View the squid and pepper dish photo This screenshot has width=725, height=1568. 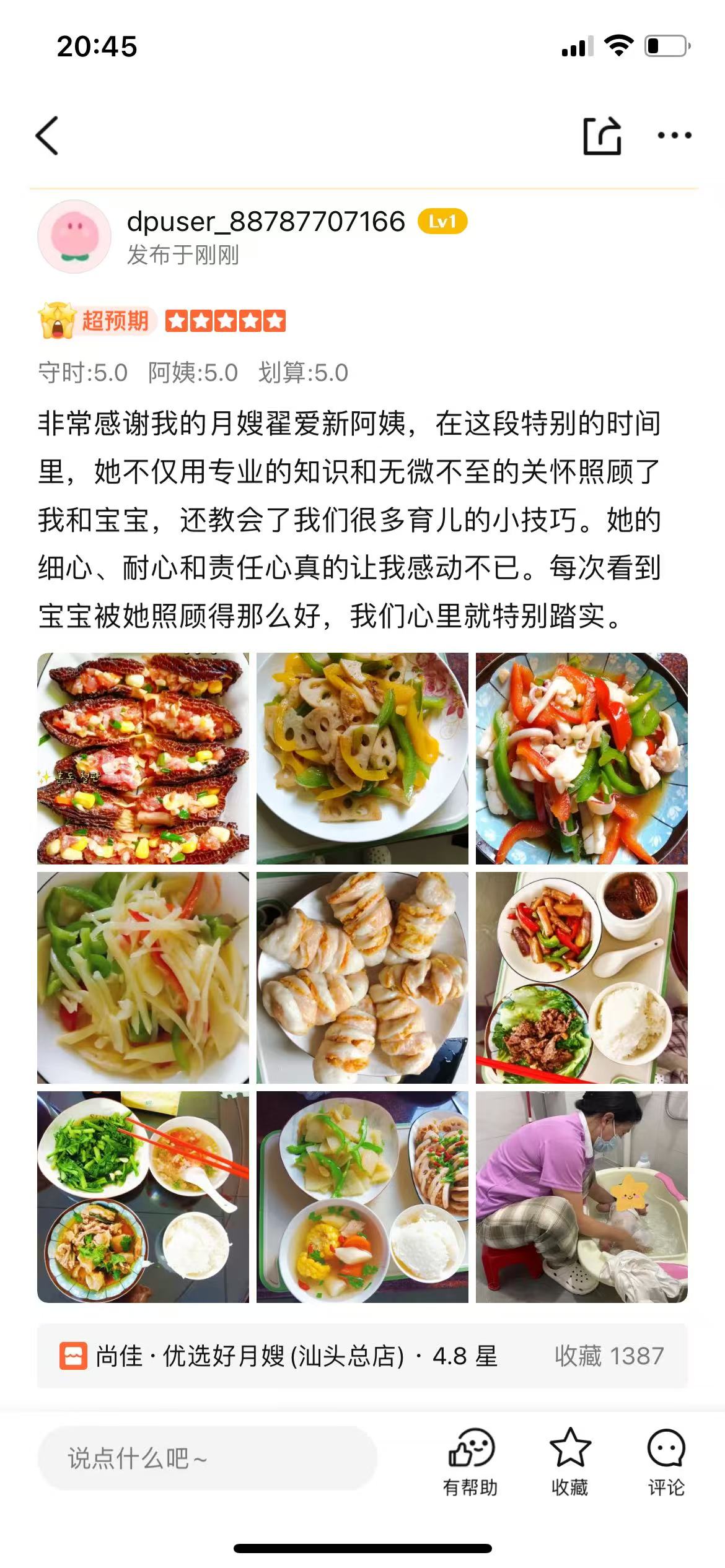[x=581, y=758]
